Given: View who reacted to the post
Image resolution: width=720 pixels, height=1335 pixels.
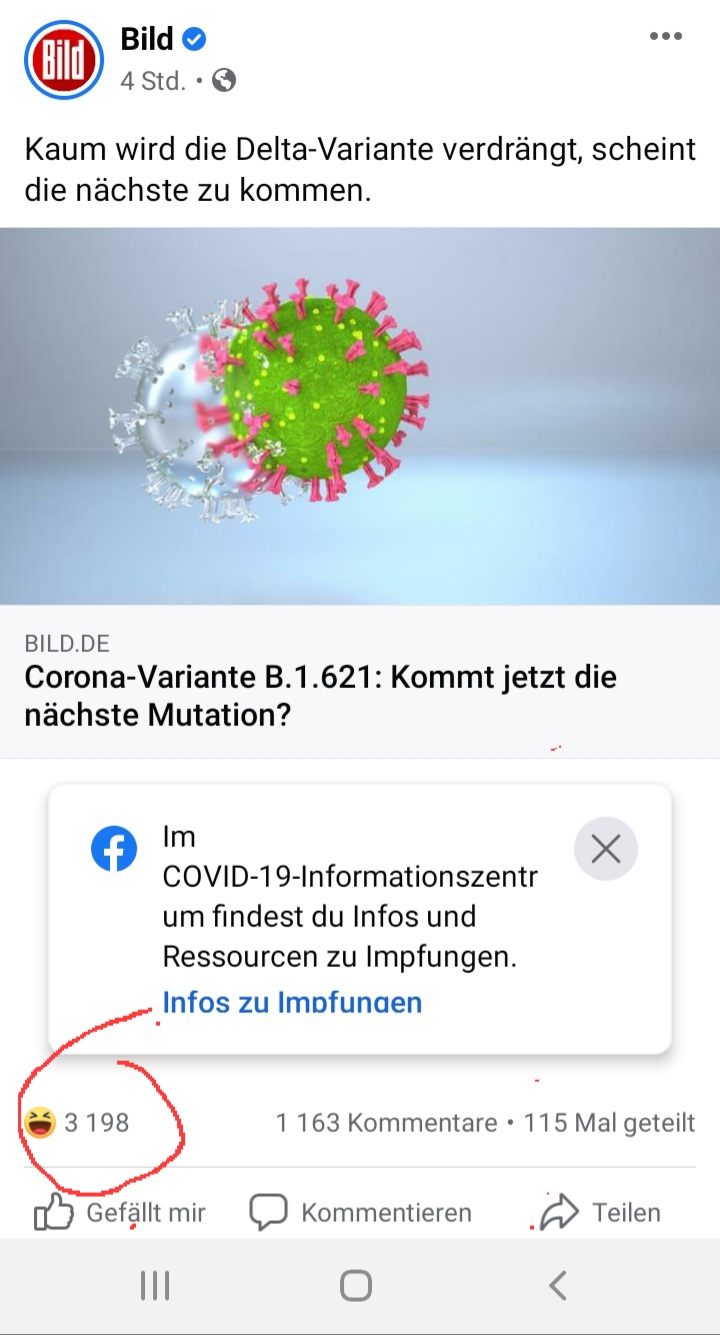Looking at the screenshot, I should 77,1123.
